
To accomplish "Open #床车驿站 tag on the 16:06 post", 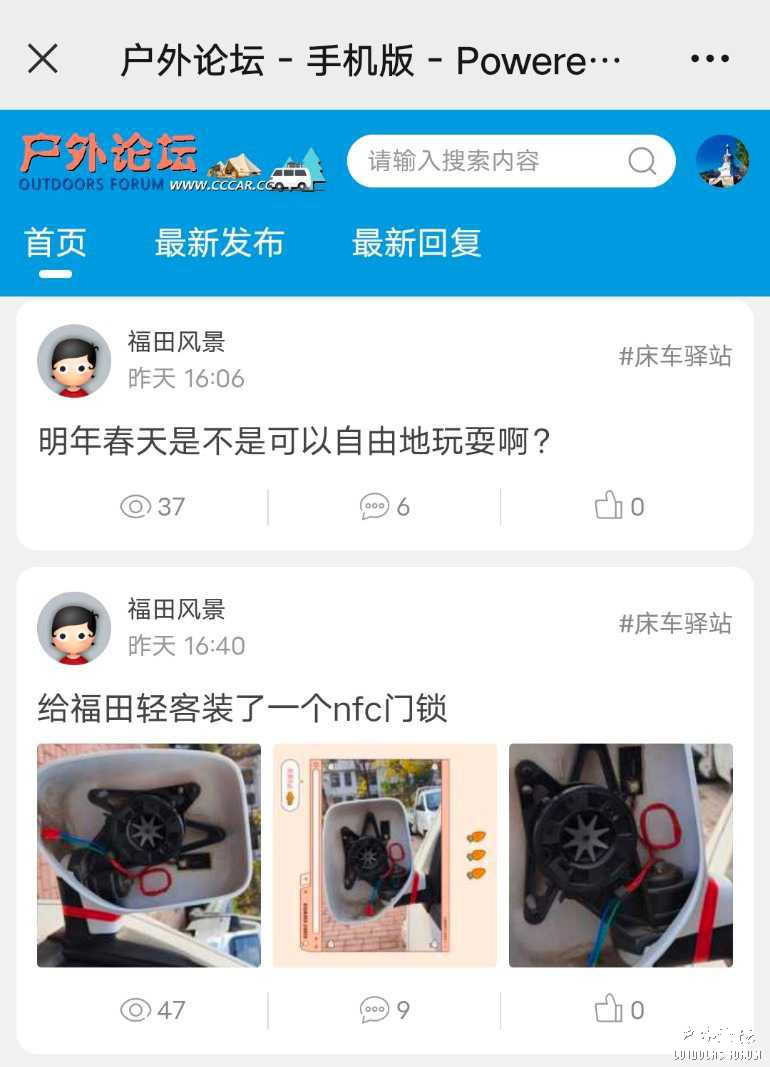I will 675,356.
